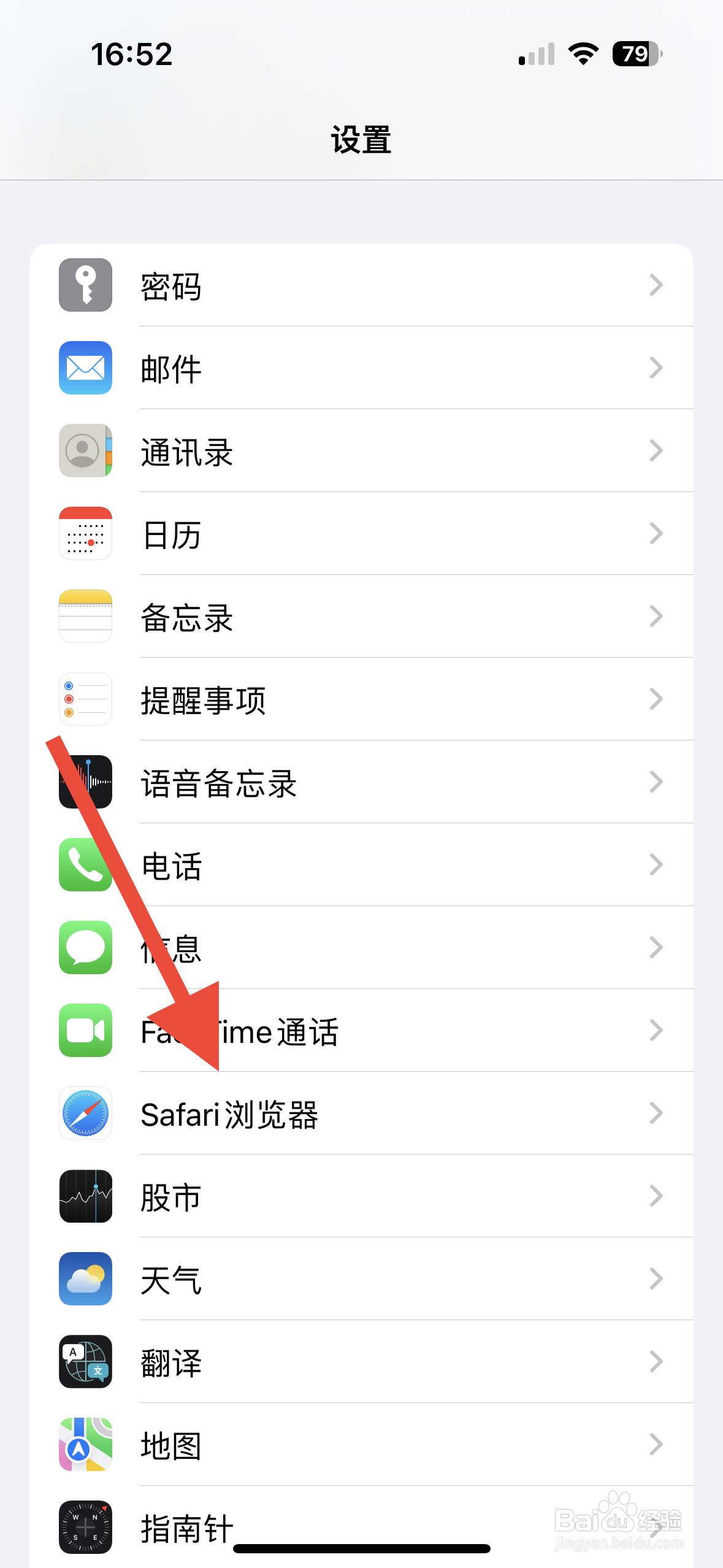
Task: Tap the Maps app icon
Action: point(85,1445)
